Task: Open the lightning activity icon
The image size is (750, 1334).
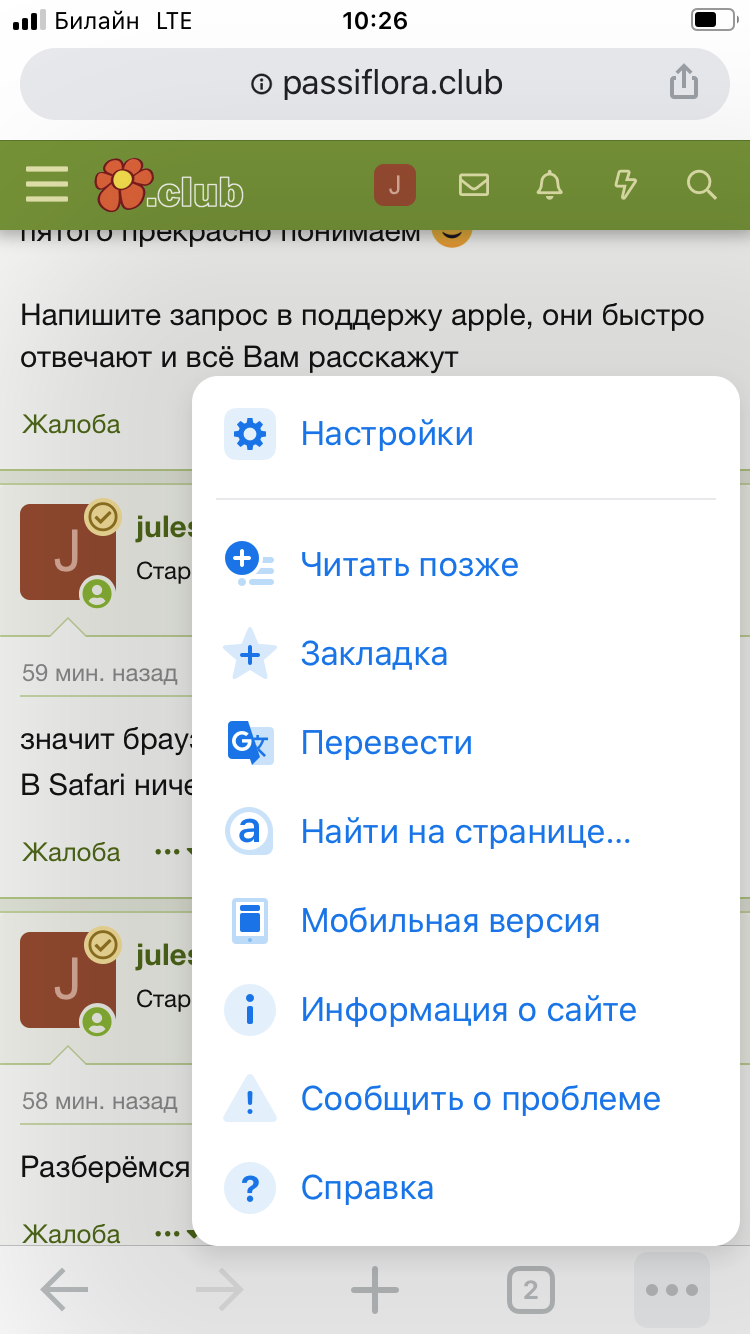Action: tap(625, 185)
